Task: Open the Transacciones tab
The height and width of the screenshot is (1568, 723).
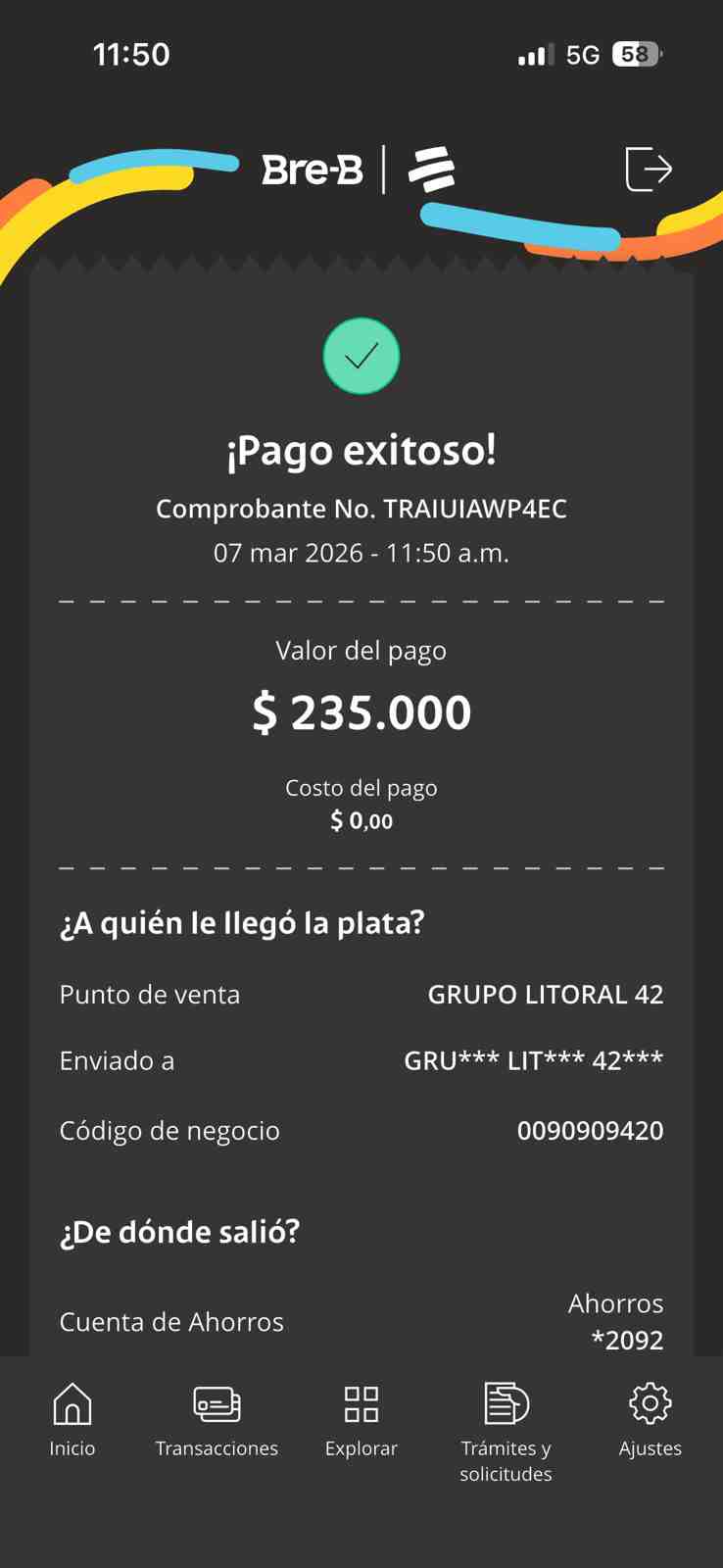Action: tap(217, 1420)
